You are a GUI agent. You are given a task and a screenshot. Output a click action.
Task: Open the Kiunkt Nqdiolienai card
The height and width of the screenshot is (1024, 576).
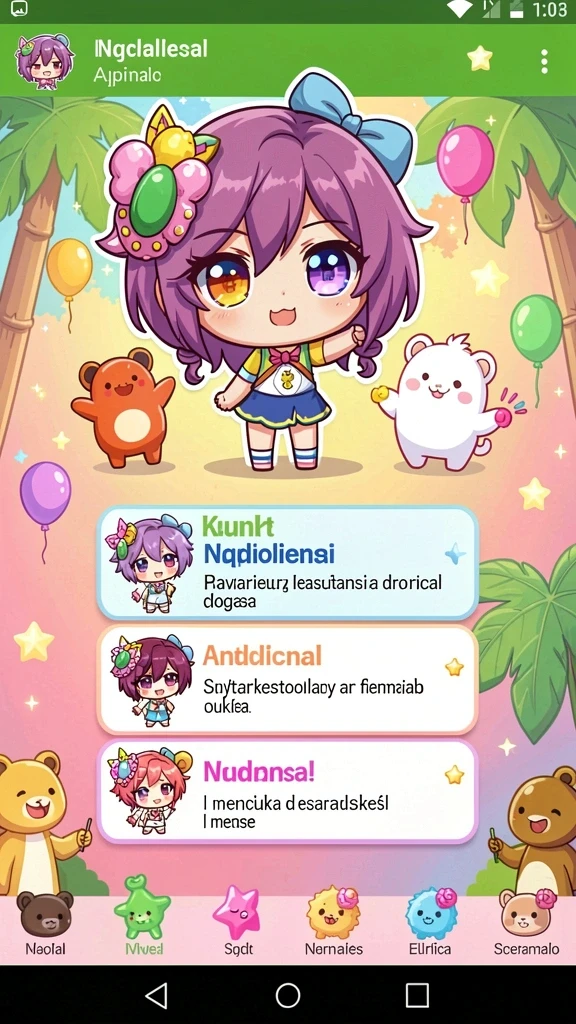(287, 563)
